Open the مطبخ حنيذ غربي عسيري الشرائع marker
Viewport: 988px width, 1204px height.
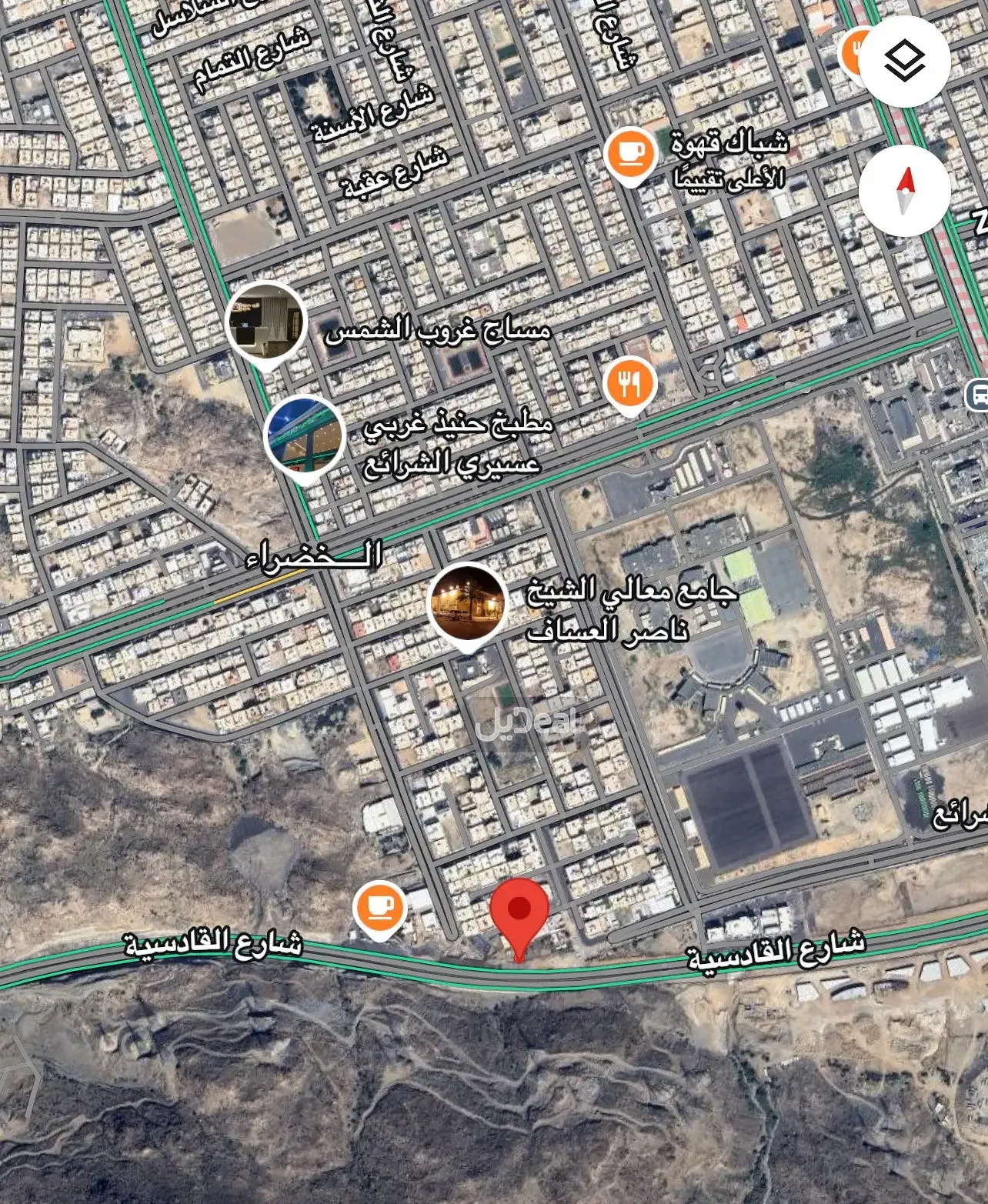tap(304, 436)
